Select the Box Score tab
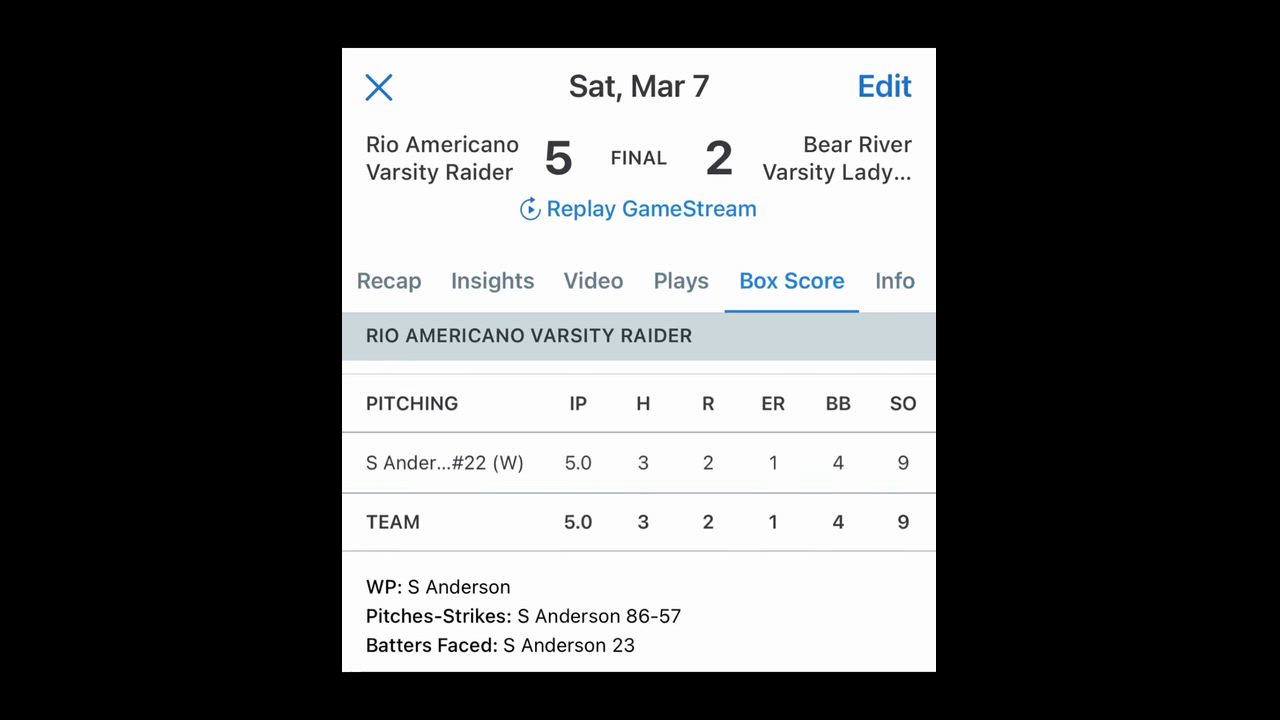 pos(791,281)
